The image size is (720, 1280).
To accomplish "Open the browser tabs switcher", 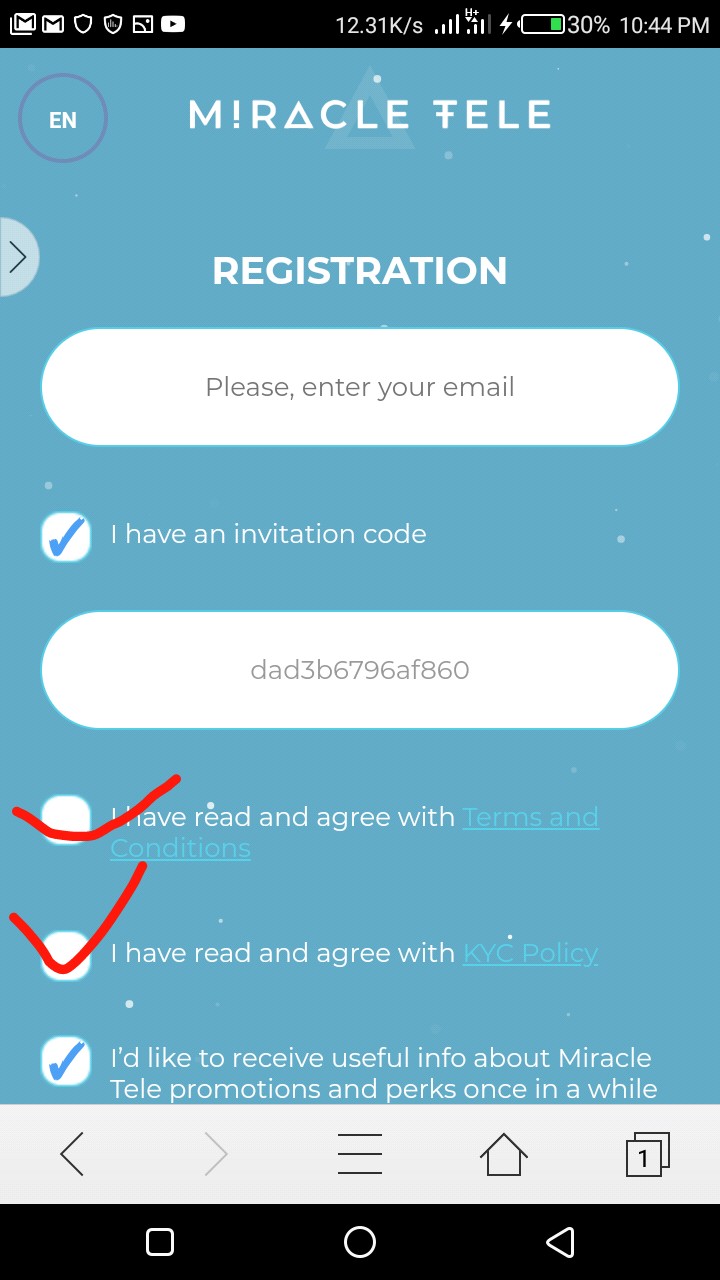I will (646, 1155).
